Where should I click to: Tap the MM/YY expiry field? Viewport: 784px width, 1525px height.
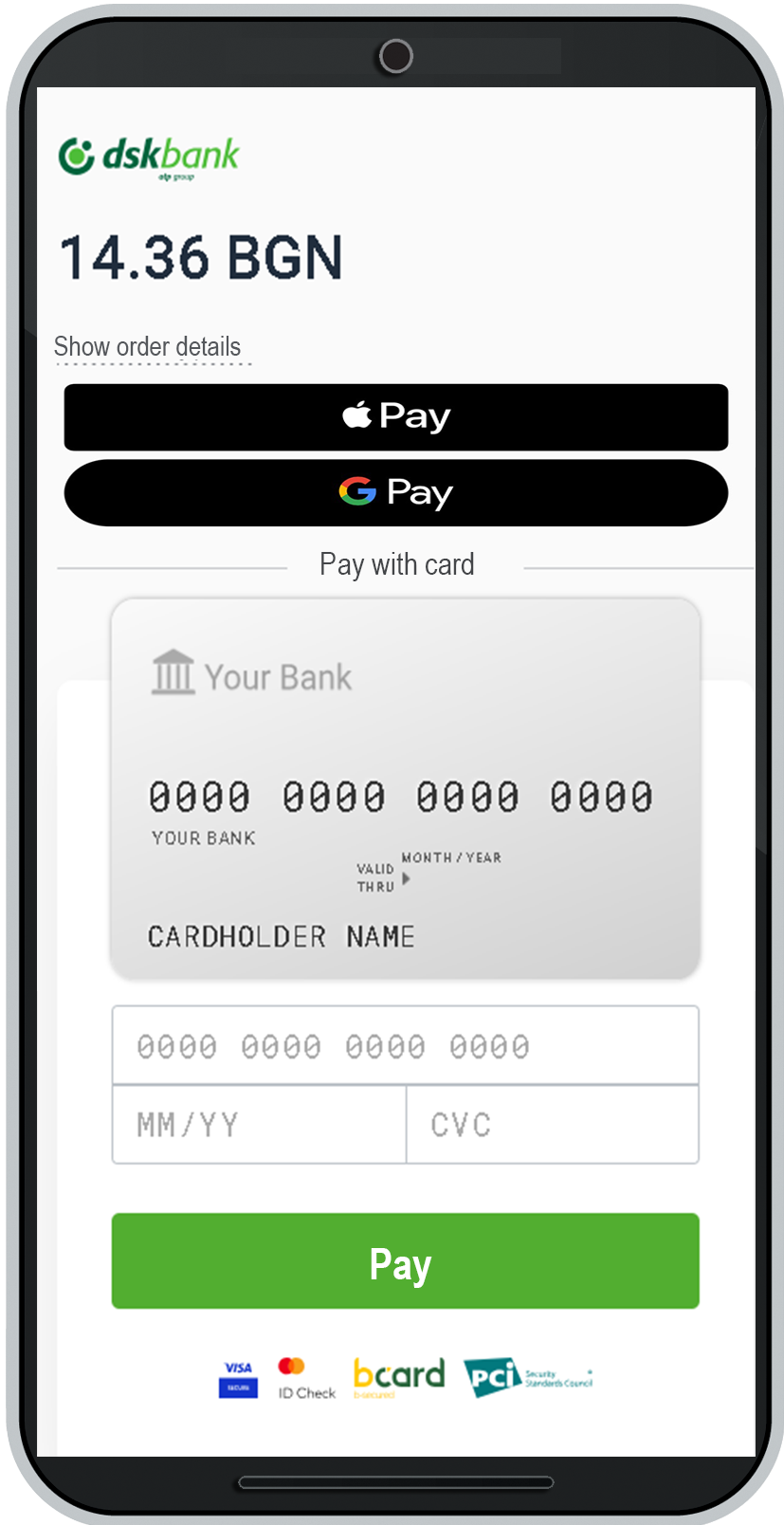[x=259, y=1125]
